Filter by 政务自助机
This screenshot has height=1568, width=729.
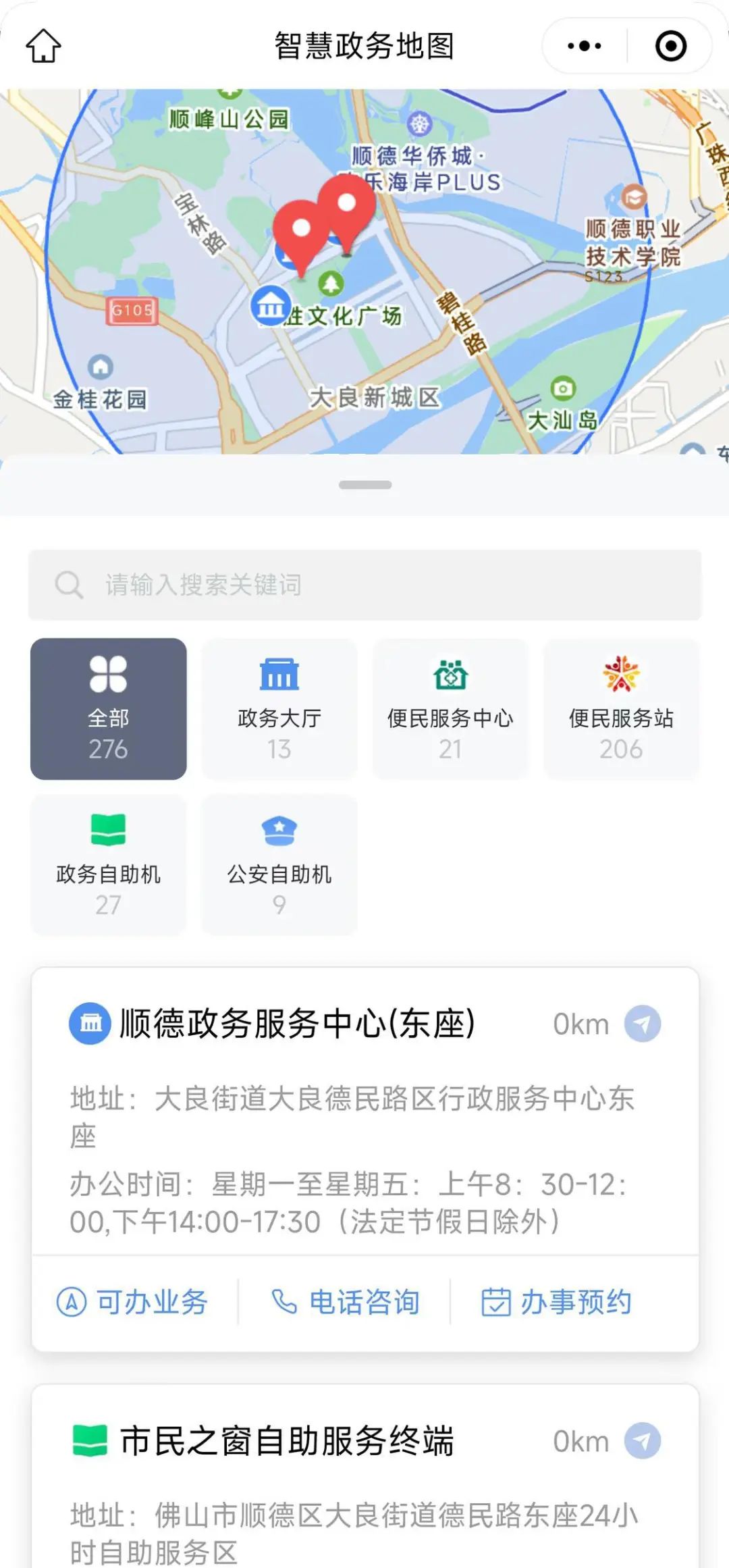109,865
